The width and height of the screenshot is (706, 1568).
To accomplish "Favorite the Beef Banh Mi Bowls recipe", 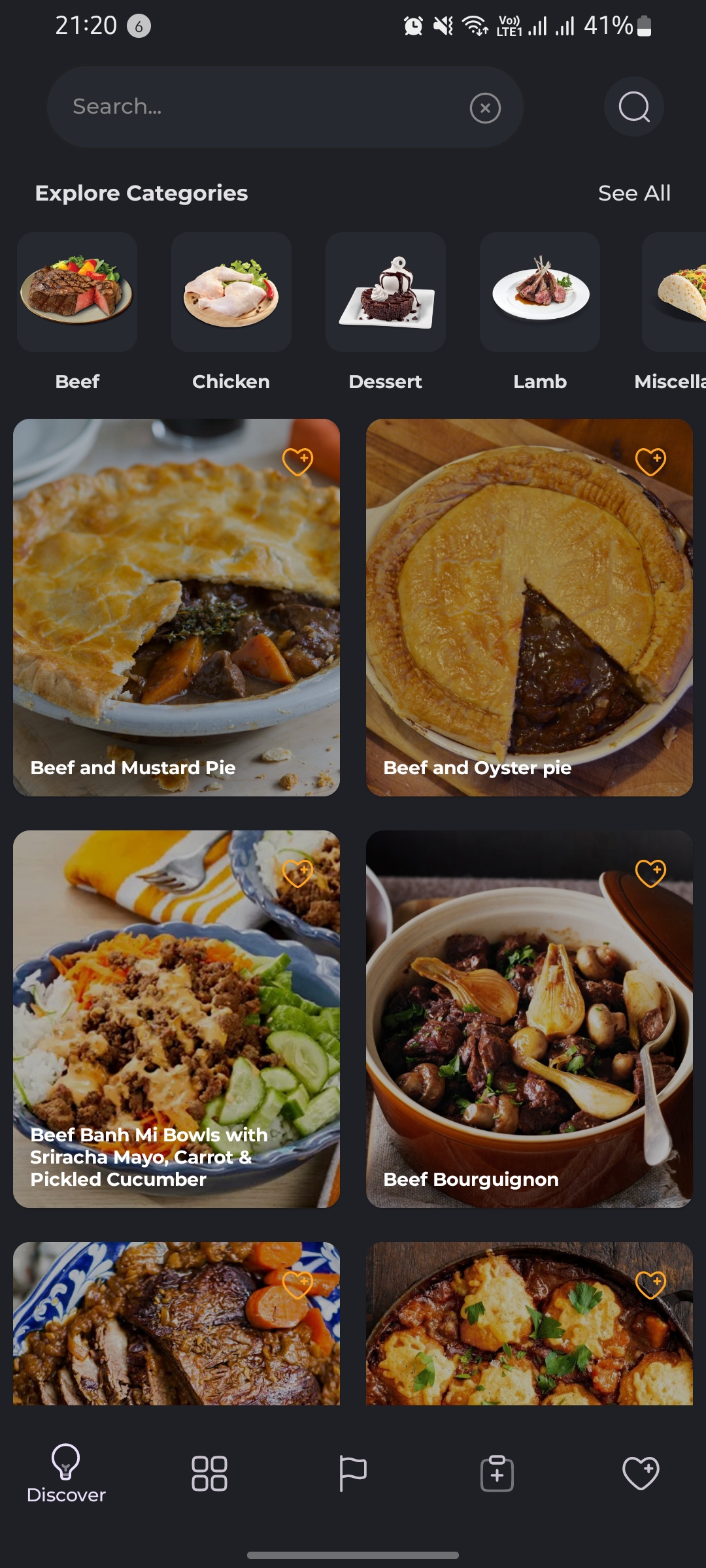I will (x=297, y=874).
